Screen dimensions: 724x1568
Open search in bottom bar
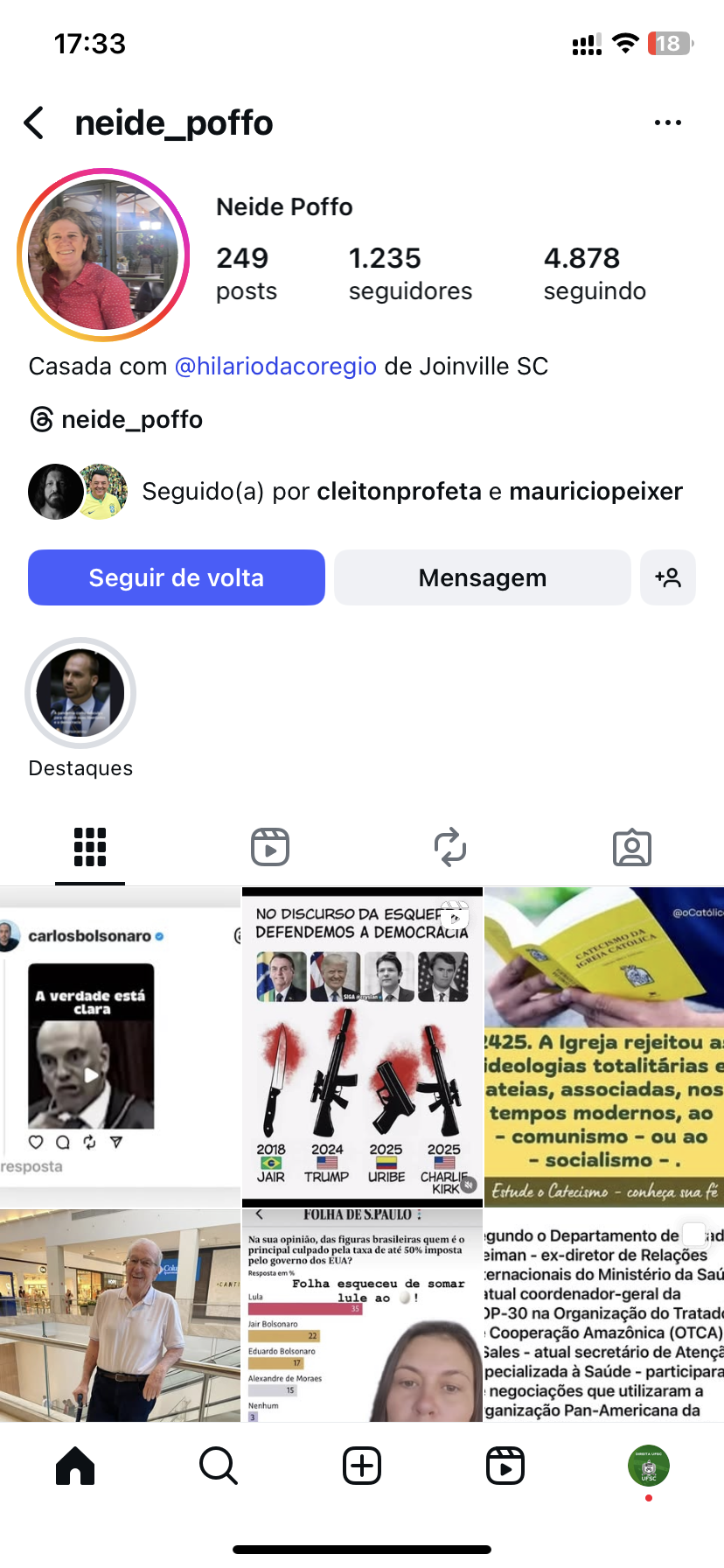point(218,1466)
